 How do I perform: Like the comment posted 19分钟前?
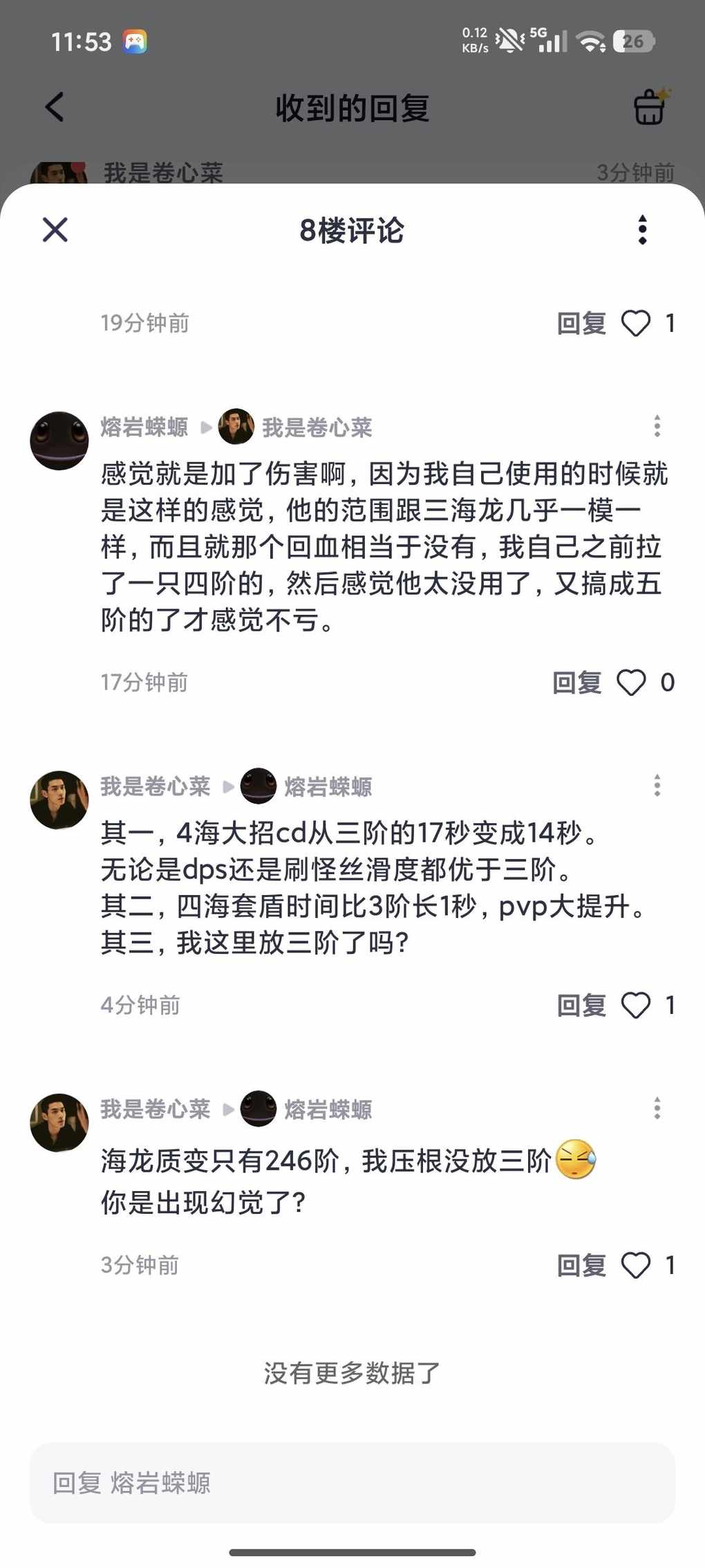[x=636, y=323]
